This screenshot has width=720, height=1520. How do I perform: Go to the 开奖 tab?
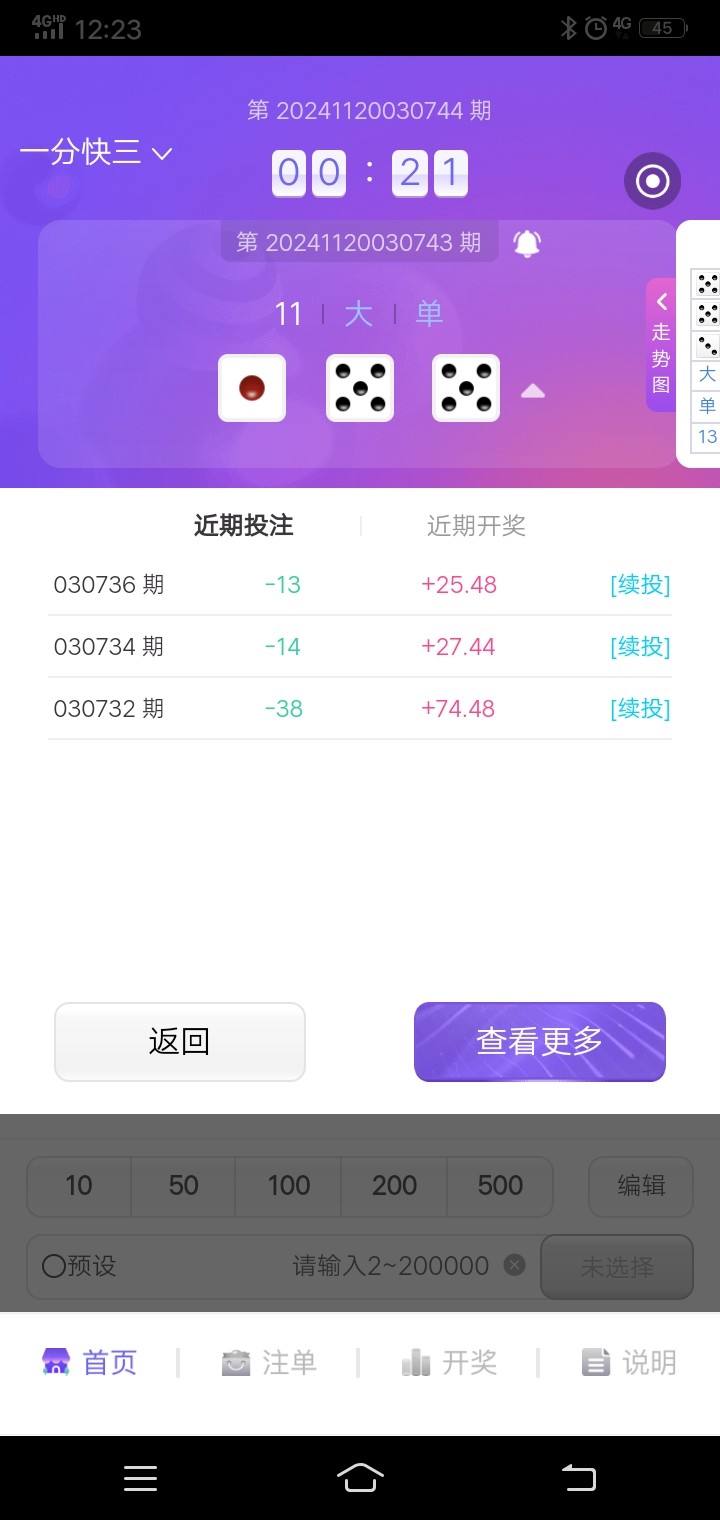tap(449, 1362)
